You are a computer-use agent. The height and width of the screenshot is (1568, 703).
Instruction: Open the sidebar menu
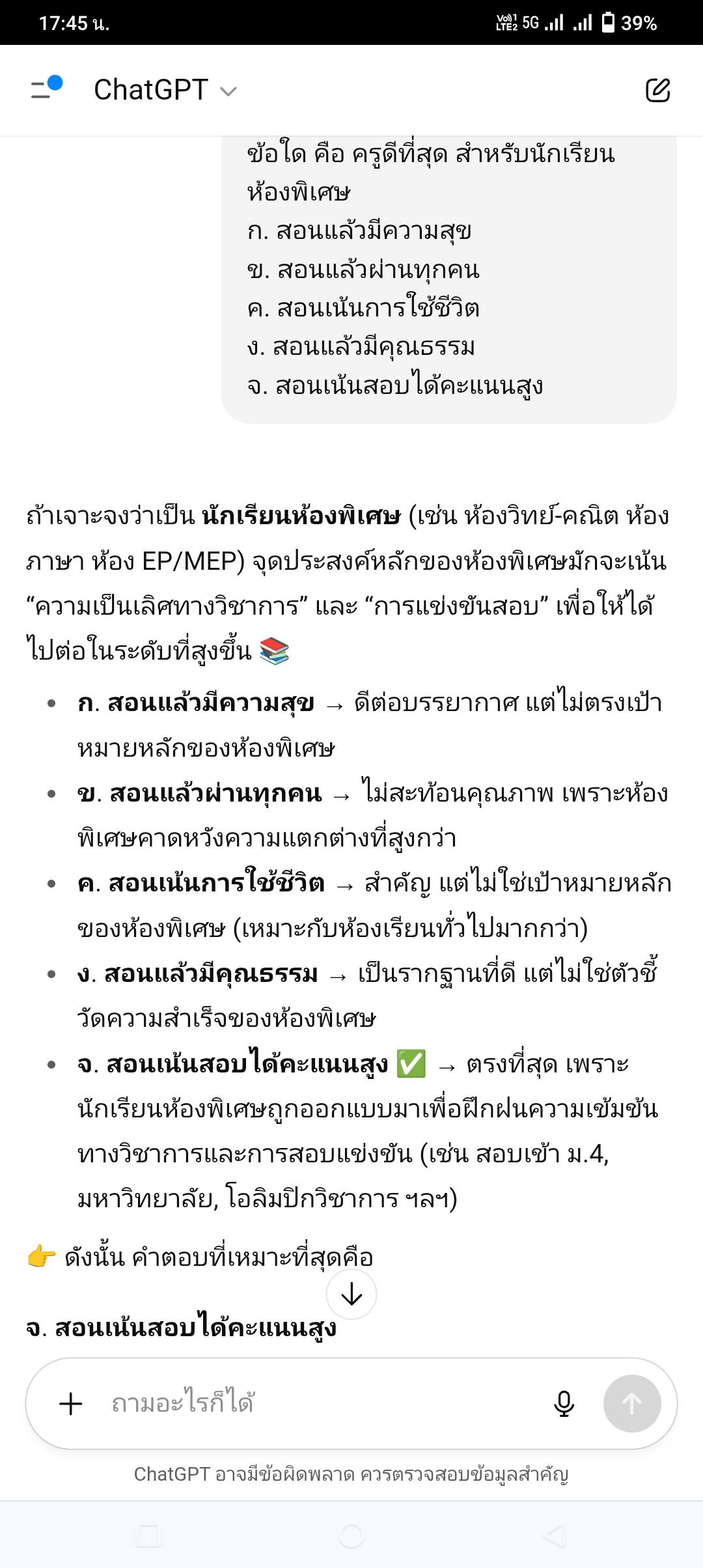point(46,89)
